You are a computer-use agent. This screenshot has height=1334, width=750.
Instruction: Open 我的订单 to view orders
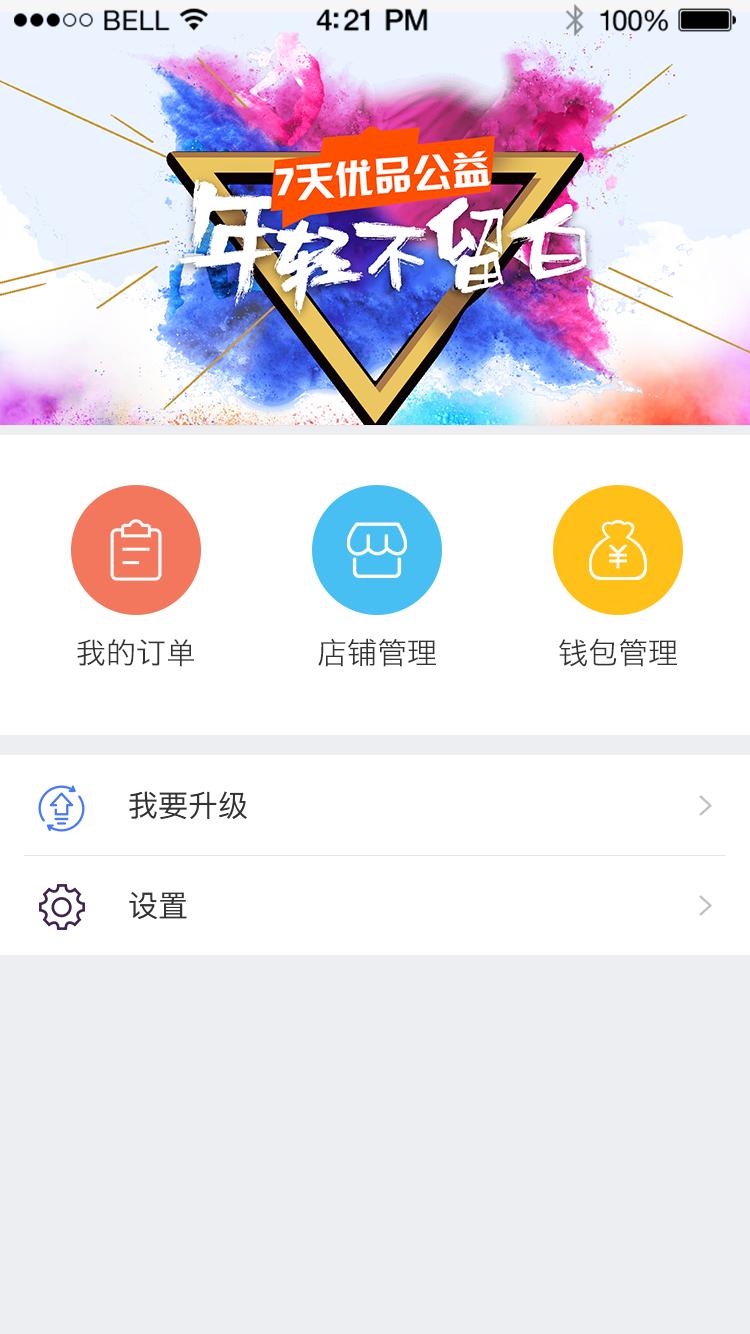tap(136, 653)
